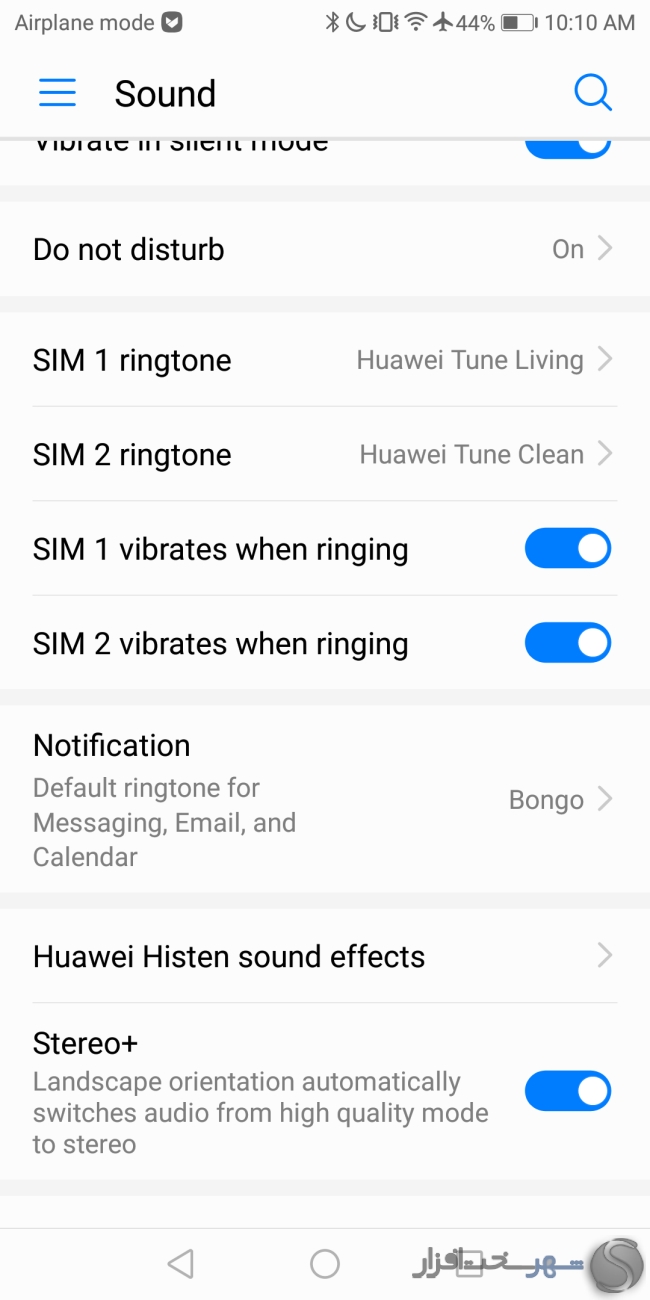This screenshot has width=650, height=1300.
Task: Change the SIM 1 ringtone
Action: [325, 360]
